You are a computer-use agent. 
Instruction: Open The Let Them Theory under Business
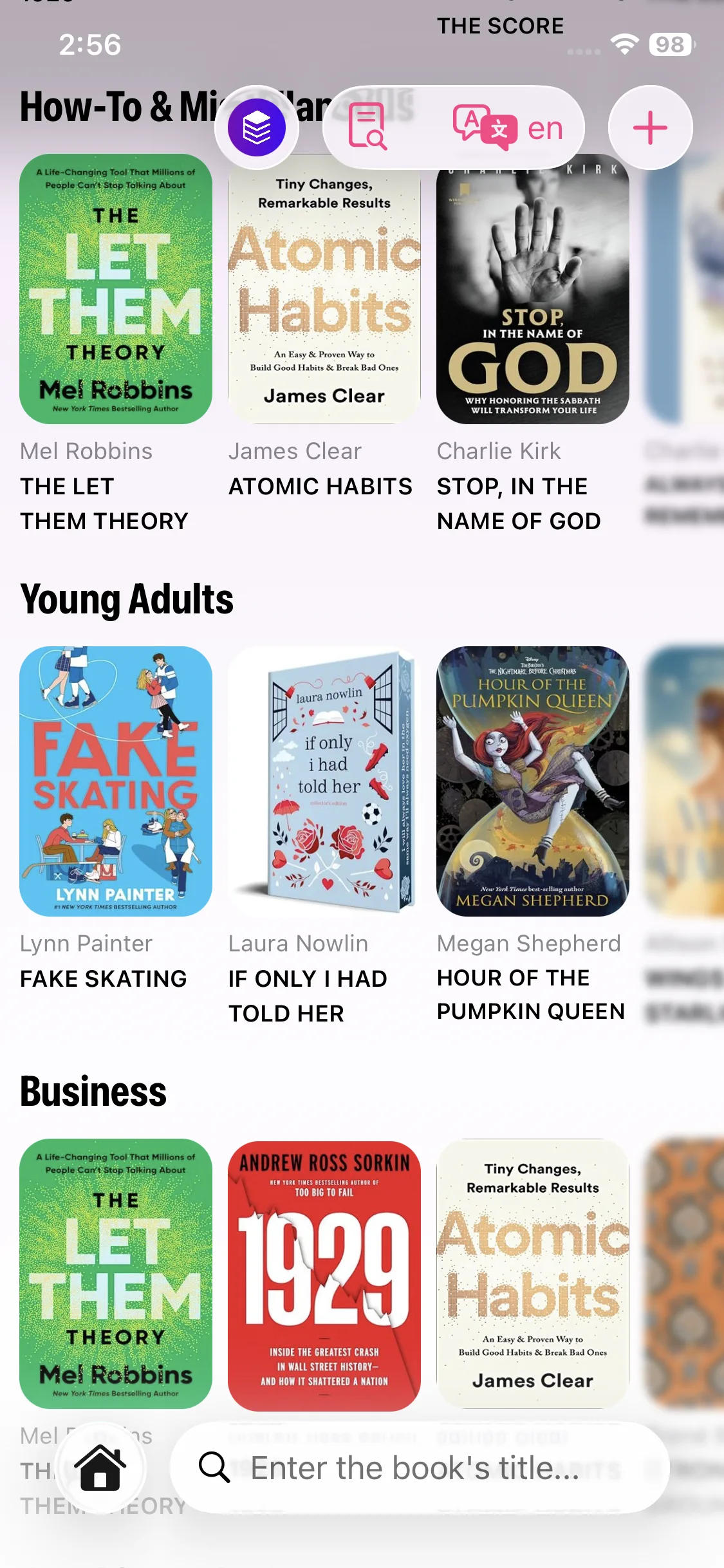(x=116, y=1274)
